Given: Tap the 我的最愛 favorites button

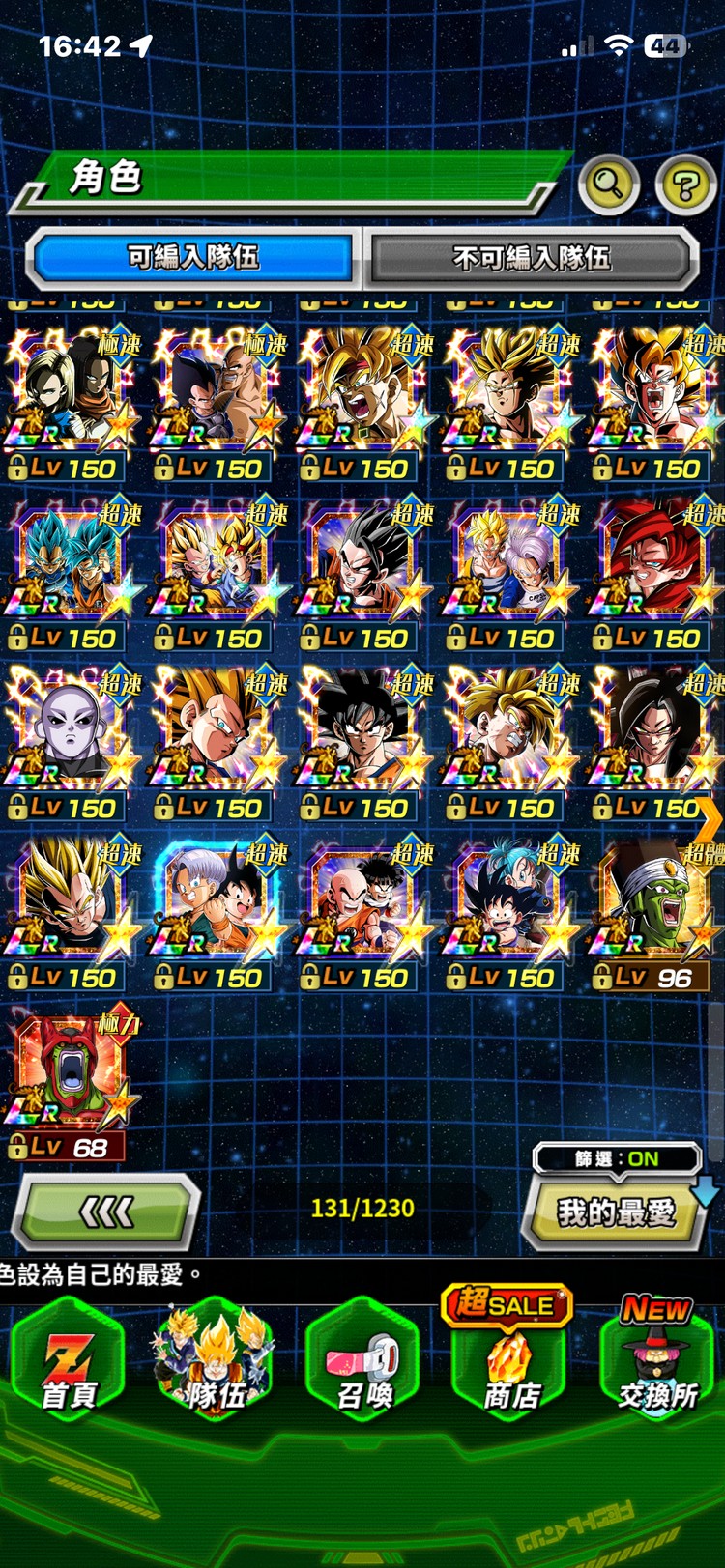Looking at the screenshot, I should coord(616,1212).
